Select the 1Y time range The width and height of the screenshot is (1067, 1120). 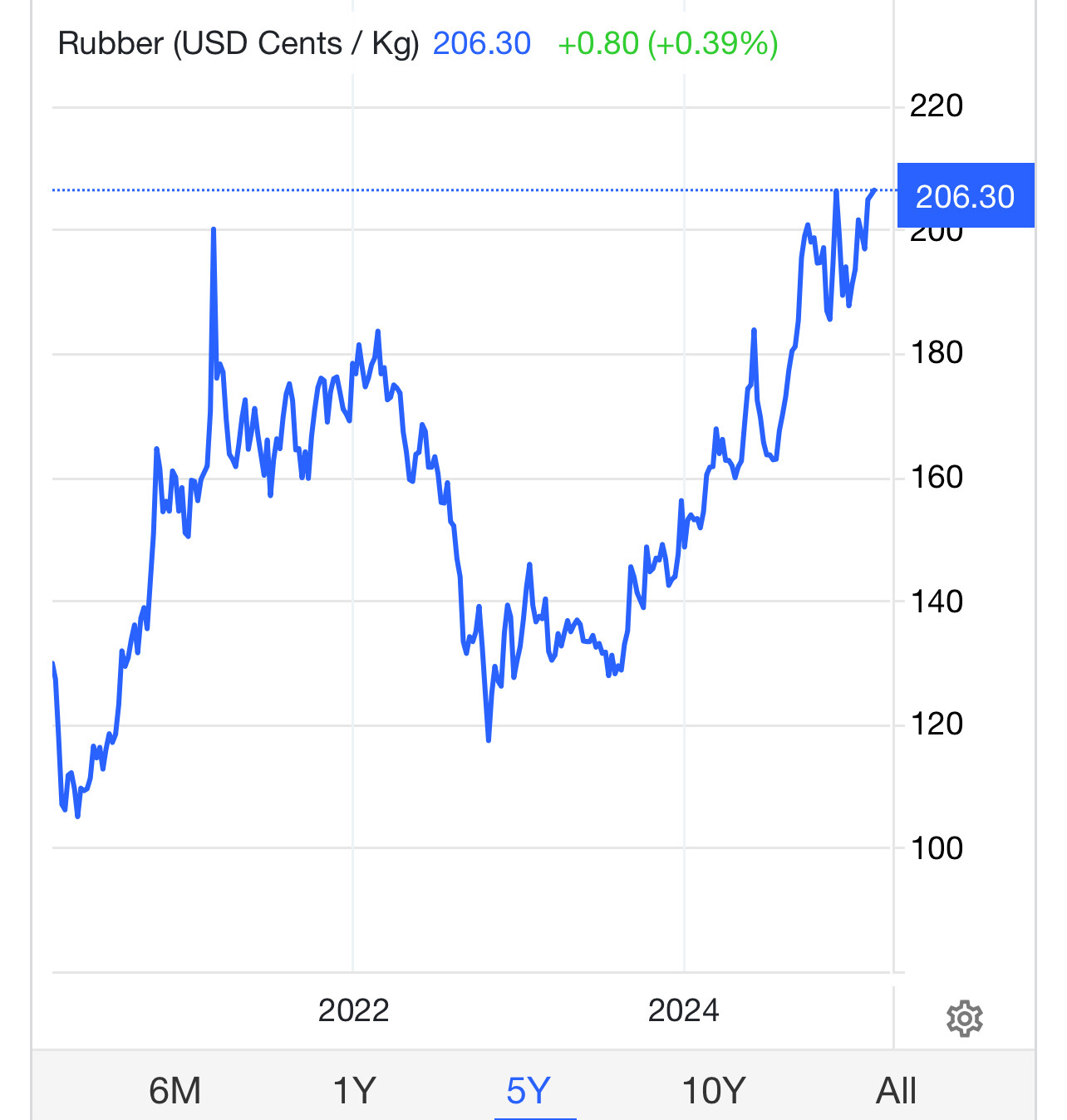pos(355,1090)
